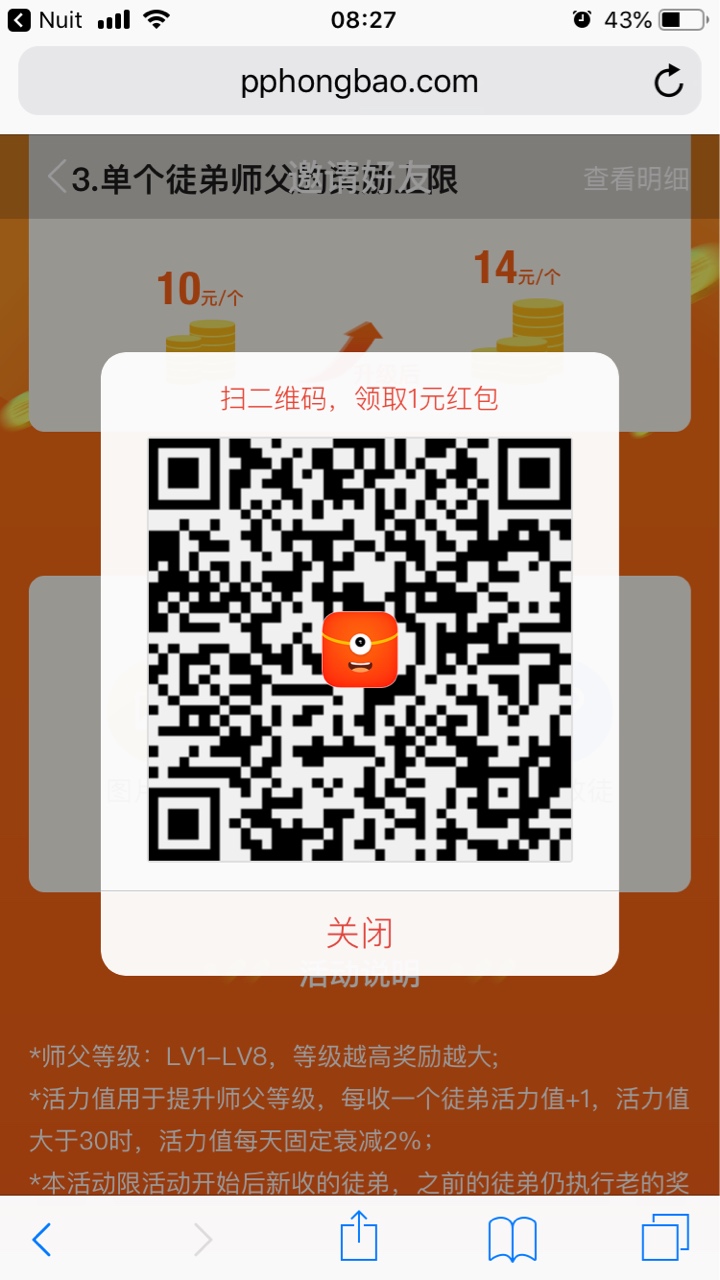Tap the pphongbao.com address bar
The image size is (720, 1280).
[x=359, y=82]
